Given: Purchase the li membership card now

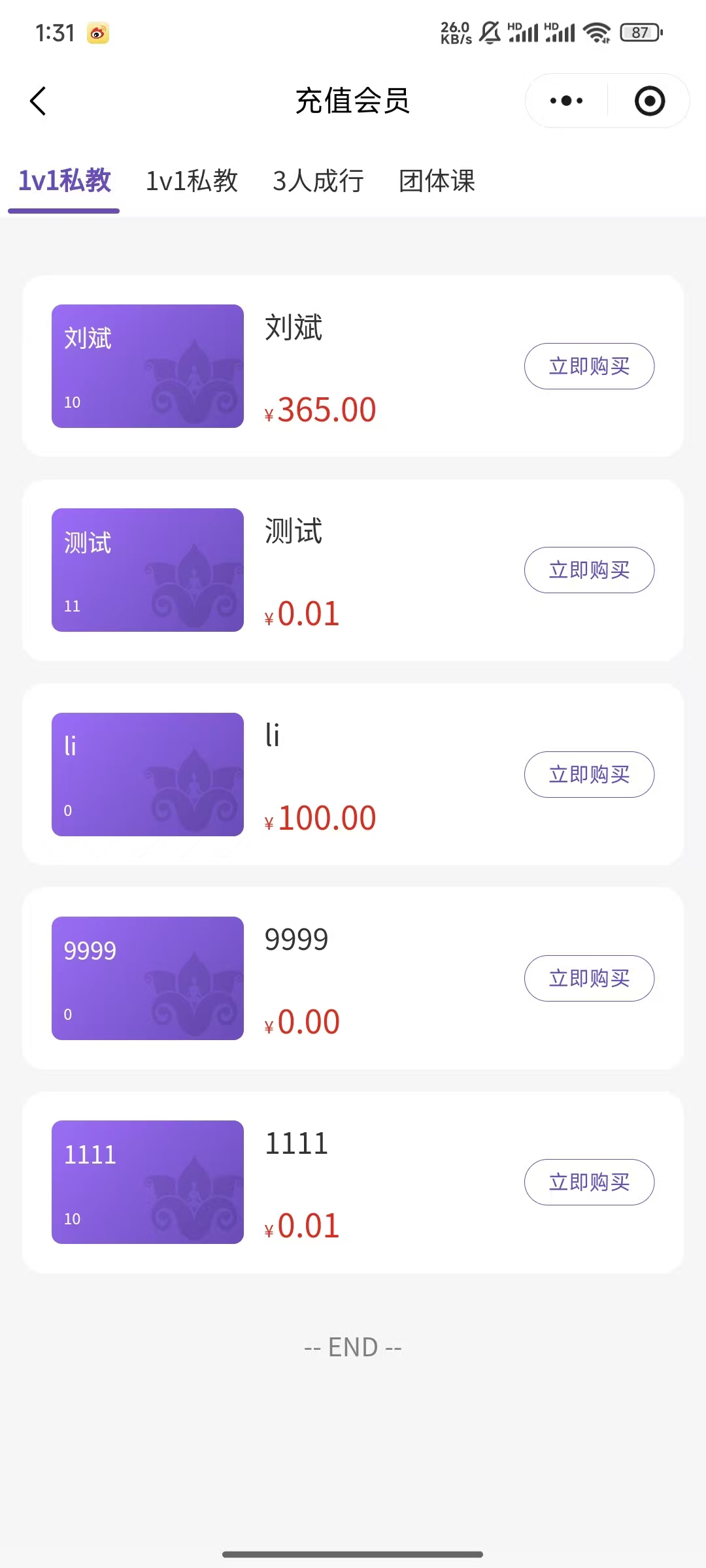Looking at the screenshot, I should tap(589, 774).
